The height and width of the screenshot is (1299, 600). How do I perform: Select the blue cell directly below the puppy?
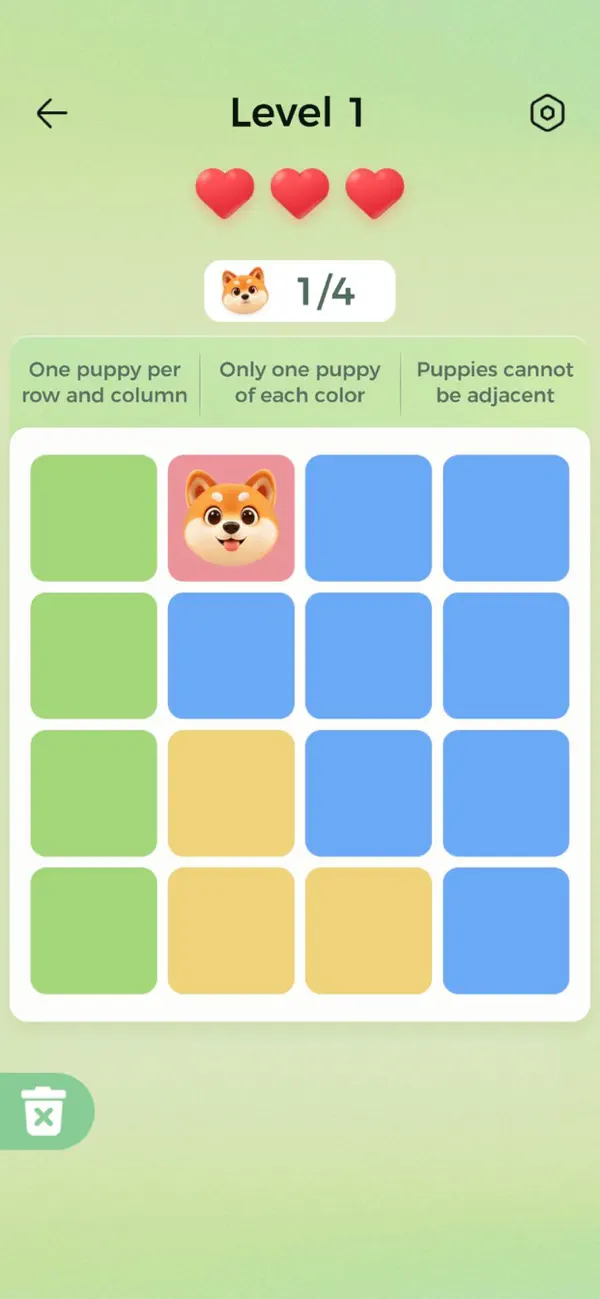[231, 656]
